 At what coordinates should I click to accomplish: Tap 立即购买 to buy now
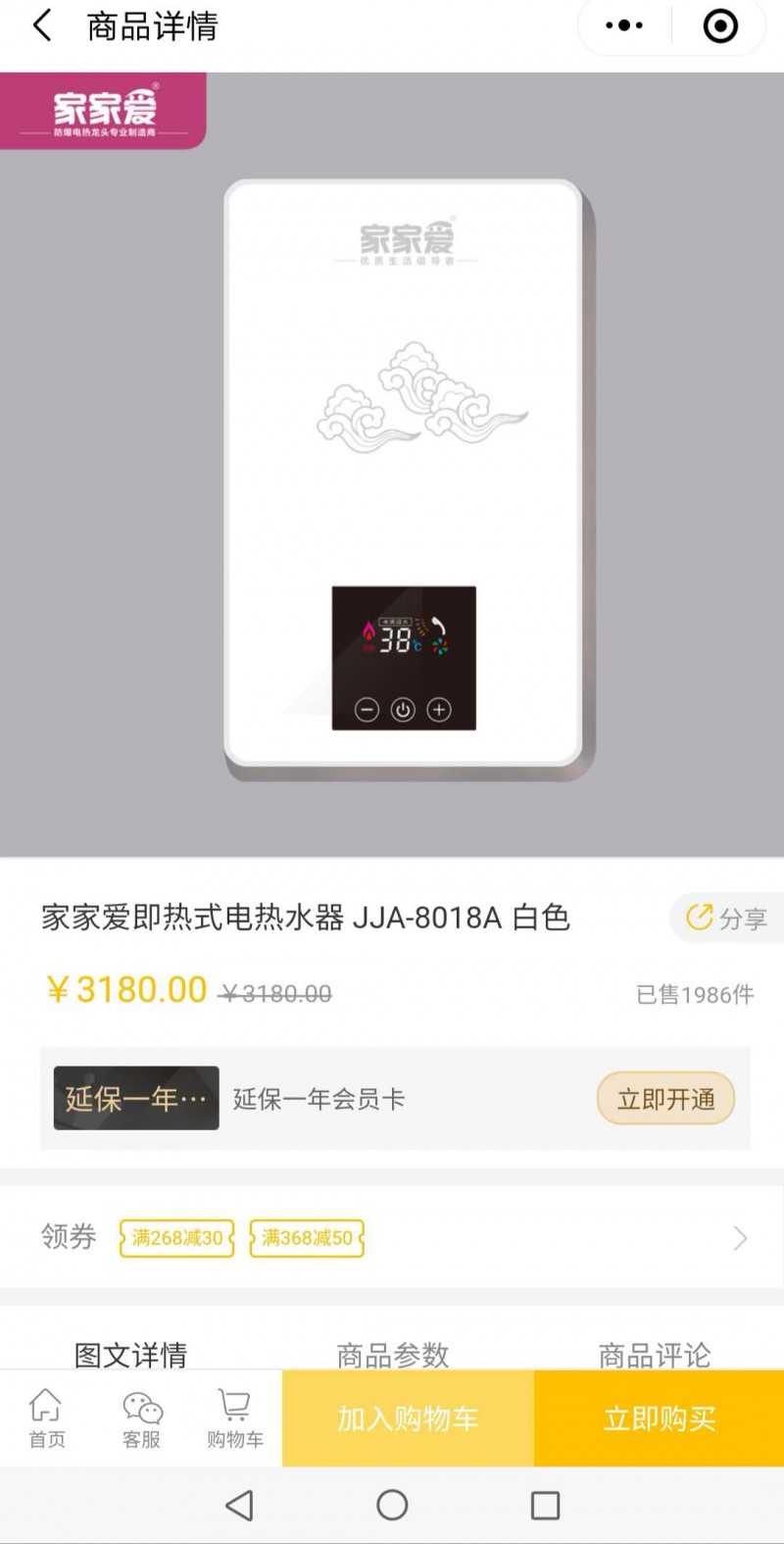pyautogui.click(x=659, y=1419)
